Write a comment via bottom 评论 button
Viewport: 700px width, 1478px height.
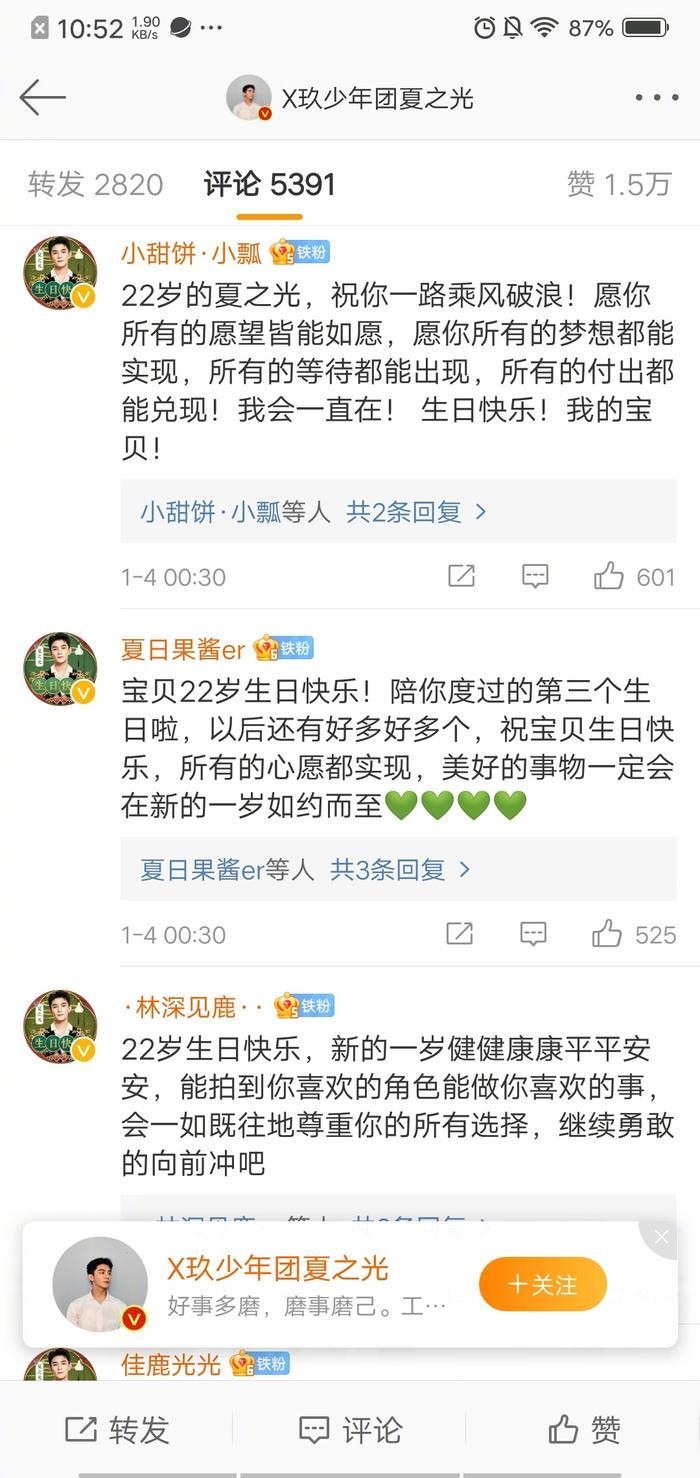point(350,1430)
